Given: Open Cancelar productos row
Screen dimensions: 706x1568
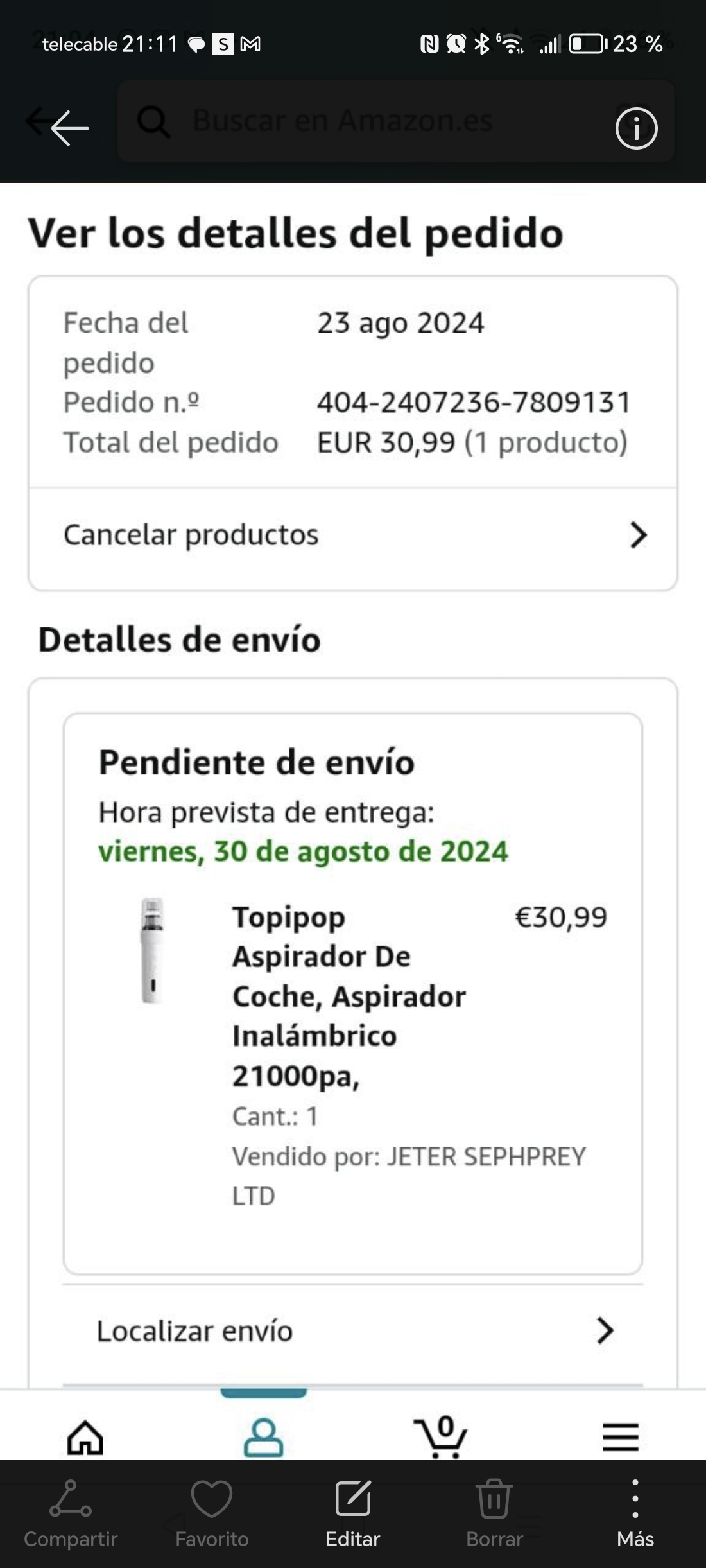Looking at the screenshot, I should tap(353, 535).
